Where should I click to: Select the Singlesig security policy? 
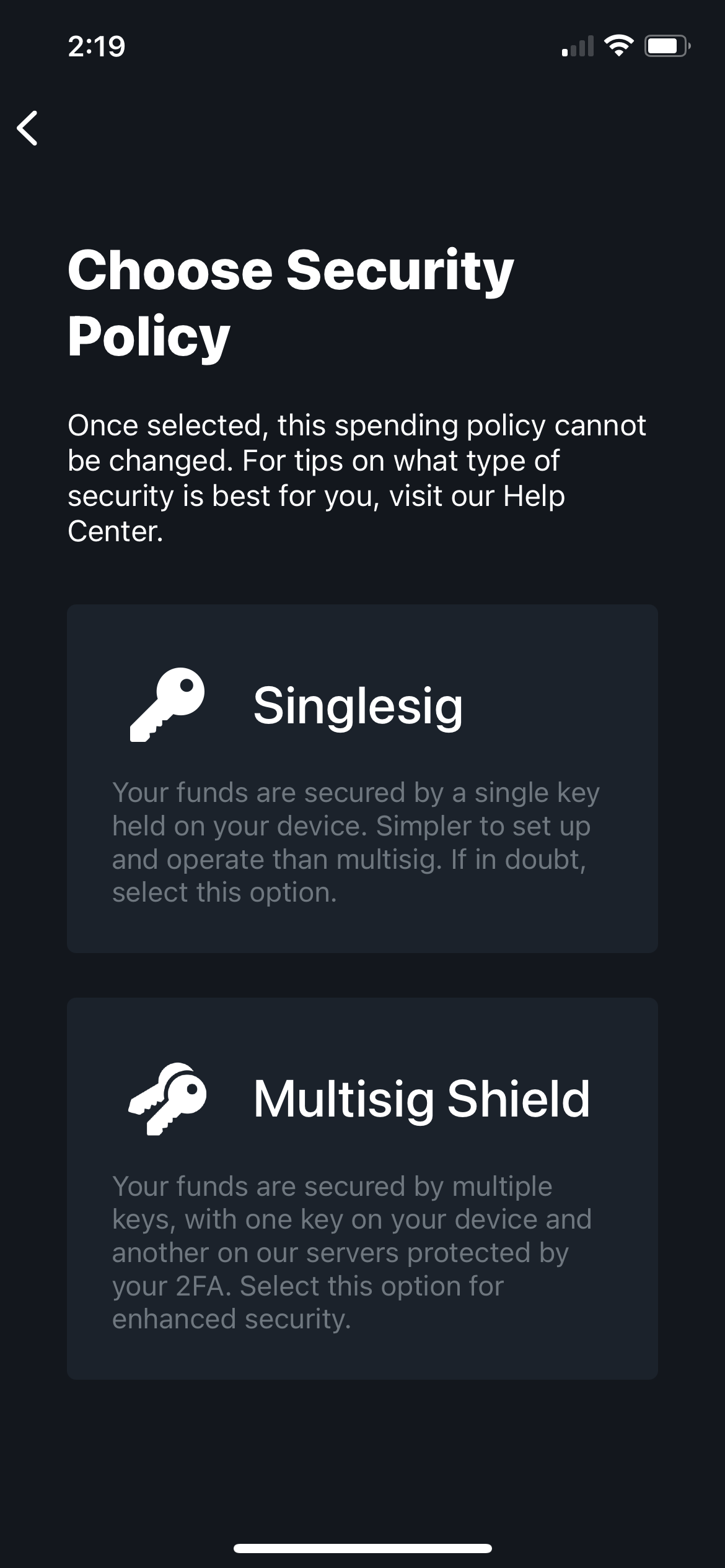click(362, 778)
